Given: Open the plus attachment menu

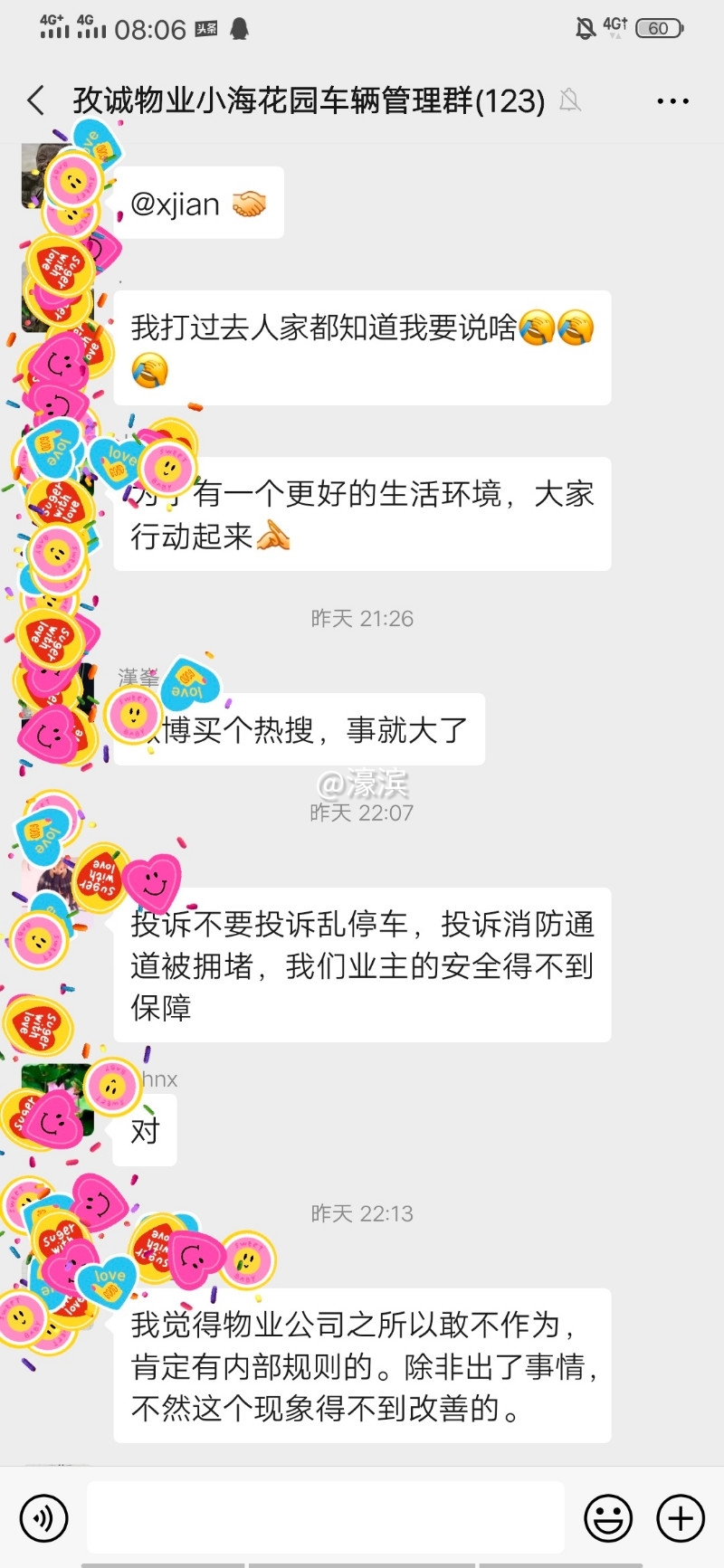Looking at the screenshot, I should (x=681, y=1518).
